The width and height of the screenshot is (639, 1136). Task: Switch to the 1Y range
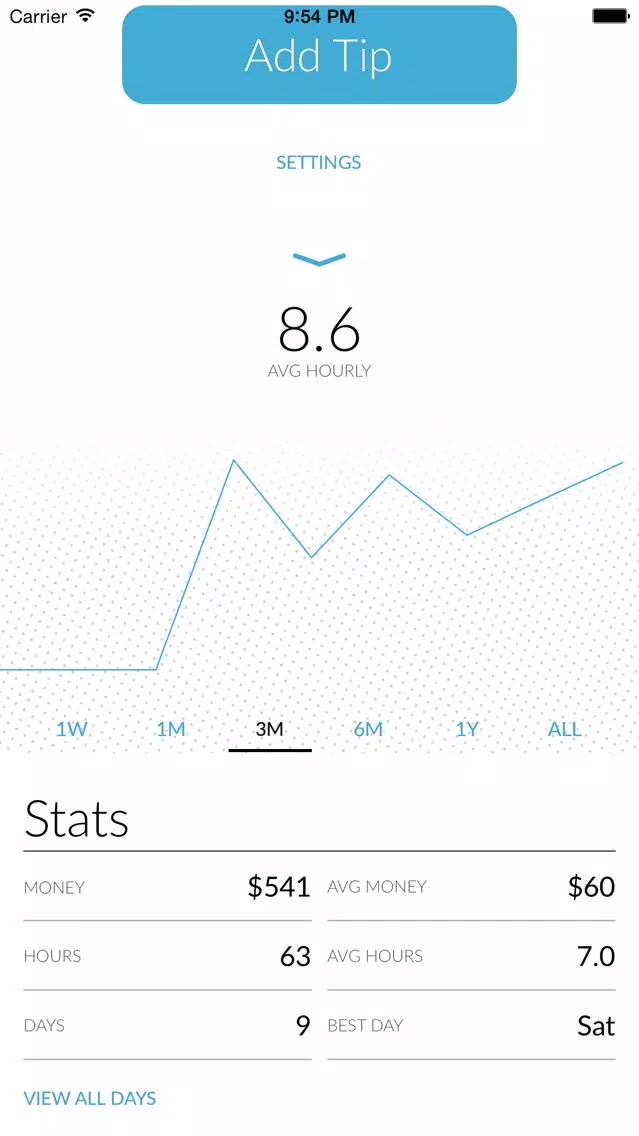click(467, 729)
